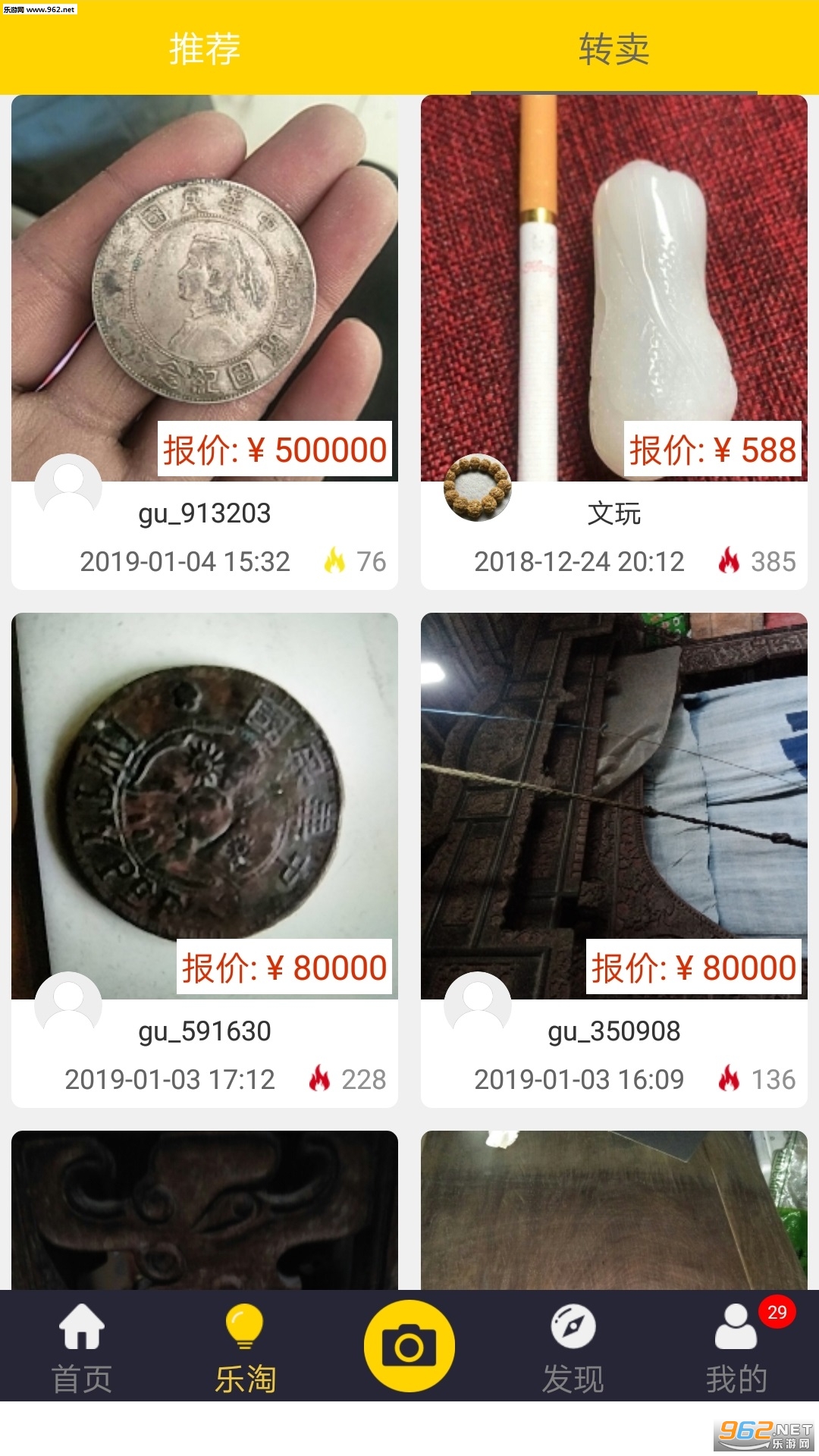Screen dimensions: 819x1456
Task: Open the silver coin listing by gu_913203
Action: pos(205,288)
